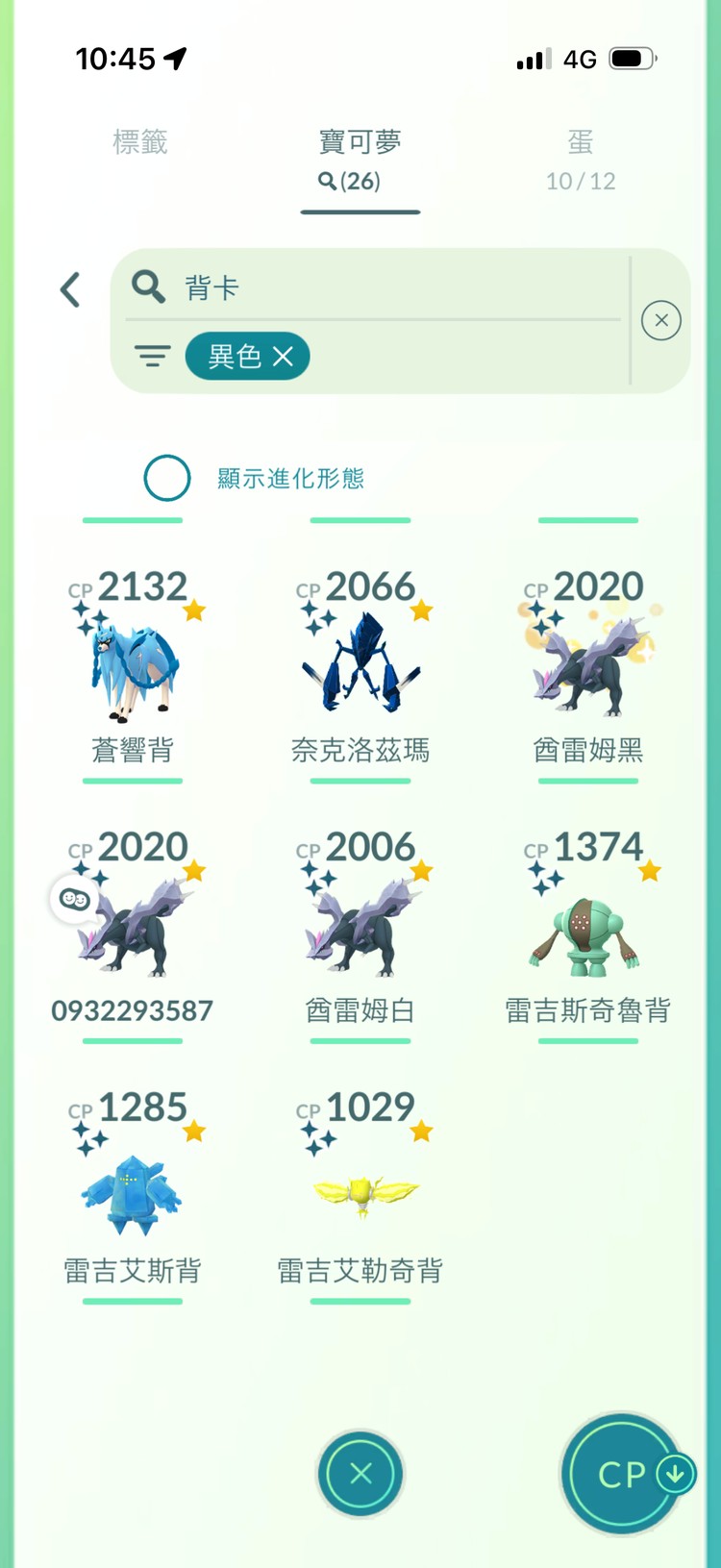Close search results with the bottom X button

click(x=360, y=1475)
